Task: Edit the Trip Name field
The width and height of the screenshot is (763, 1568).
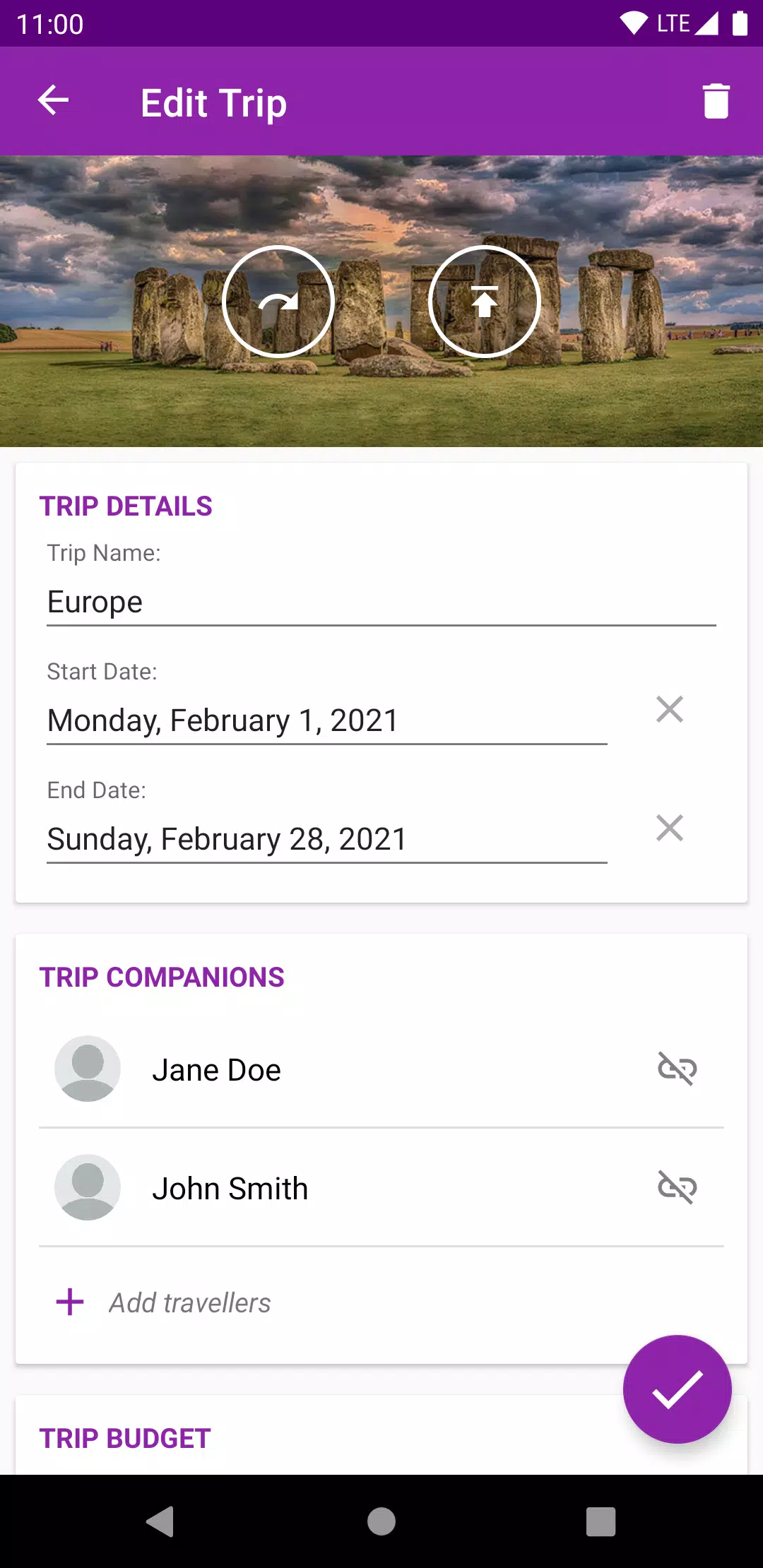Action: 381,602
